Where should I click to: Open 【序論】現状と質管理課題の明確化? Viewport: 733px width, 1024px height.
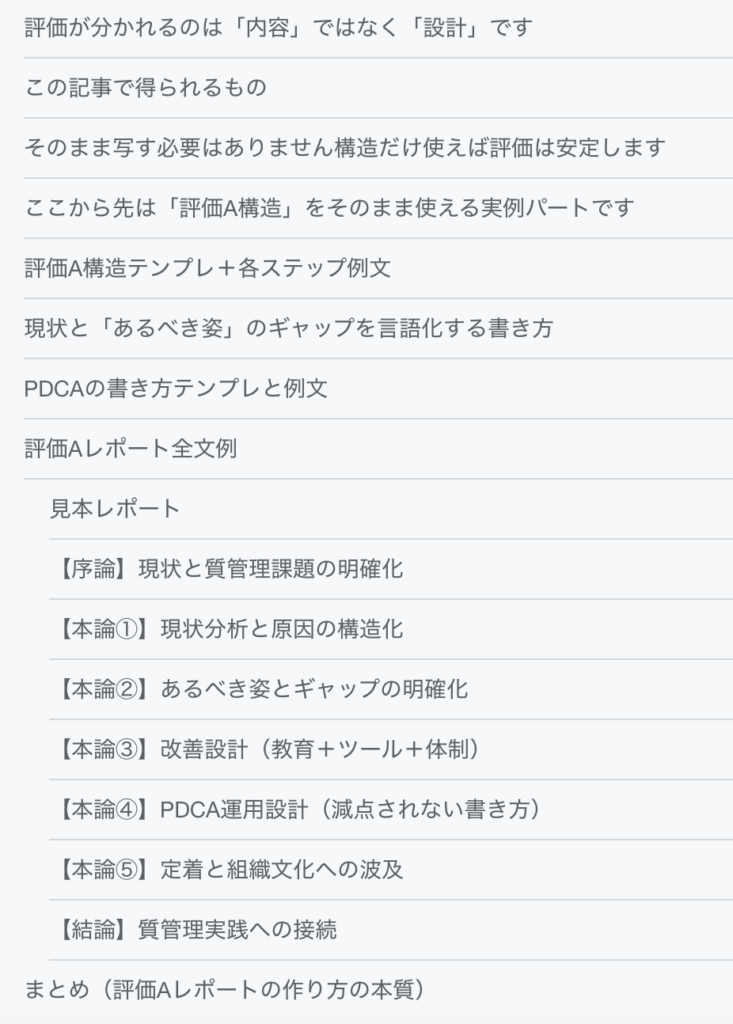pyautogui.click(x=226, y=569)
